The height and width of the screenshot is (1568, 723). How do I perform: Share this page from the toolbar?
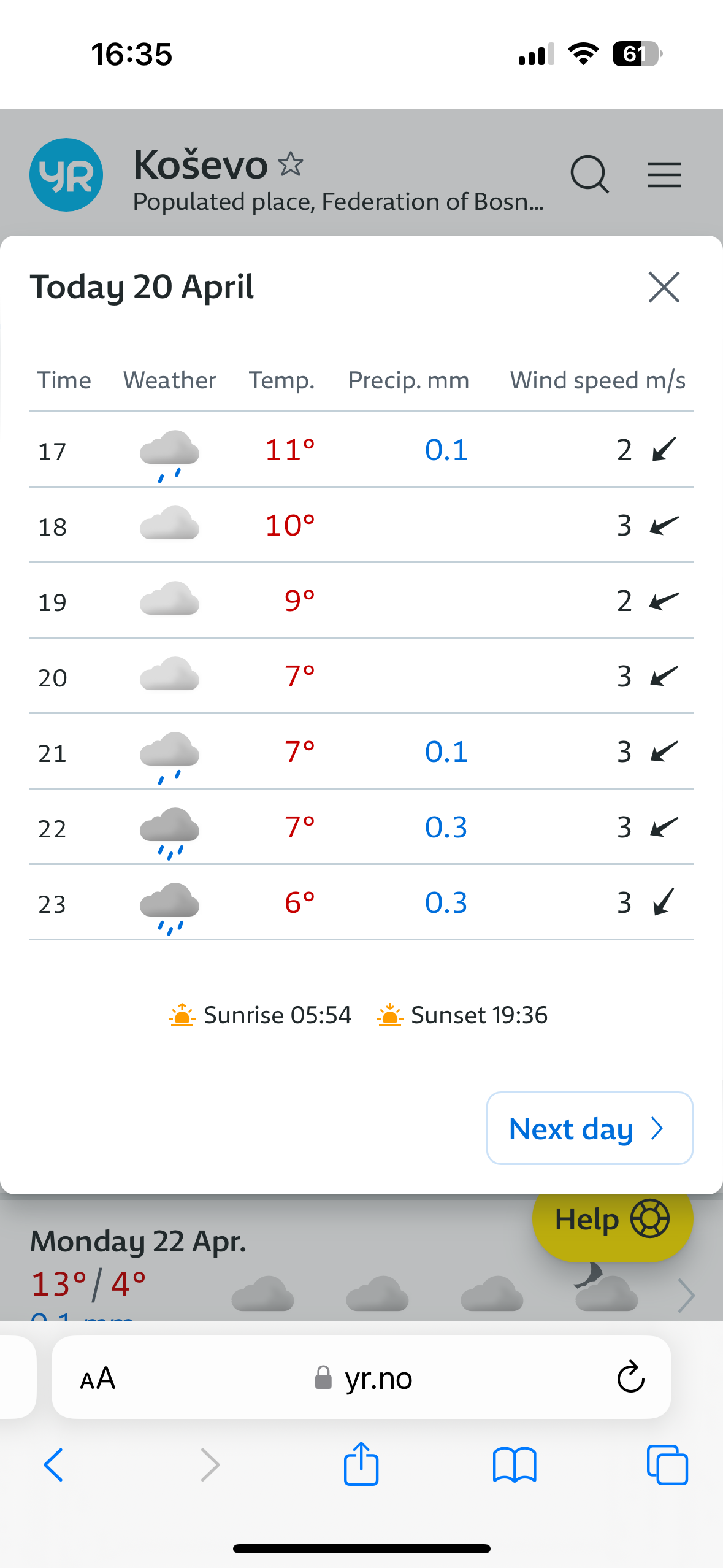[361, 1464]
